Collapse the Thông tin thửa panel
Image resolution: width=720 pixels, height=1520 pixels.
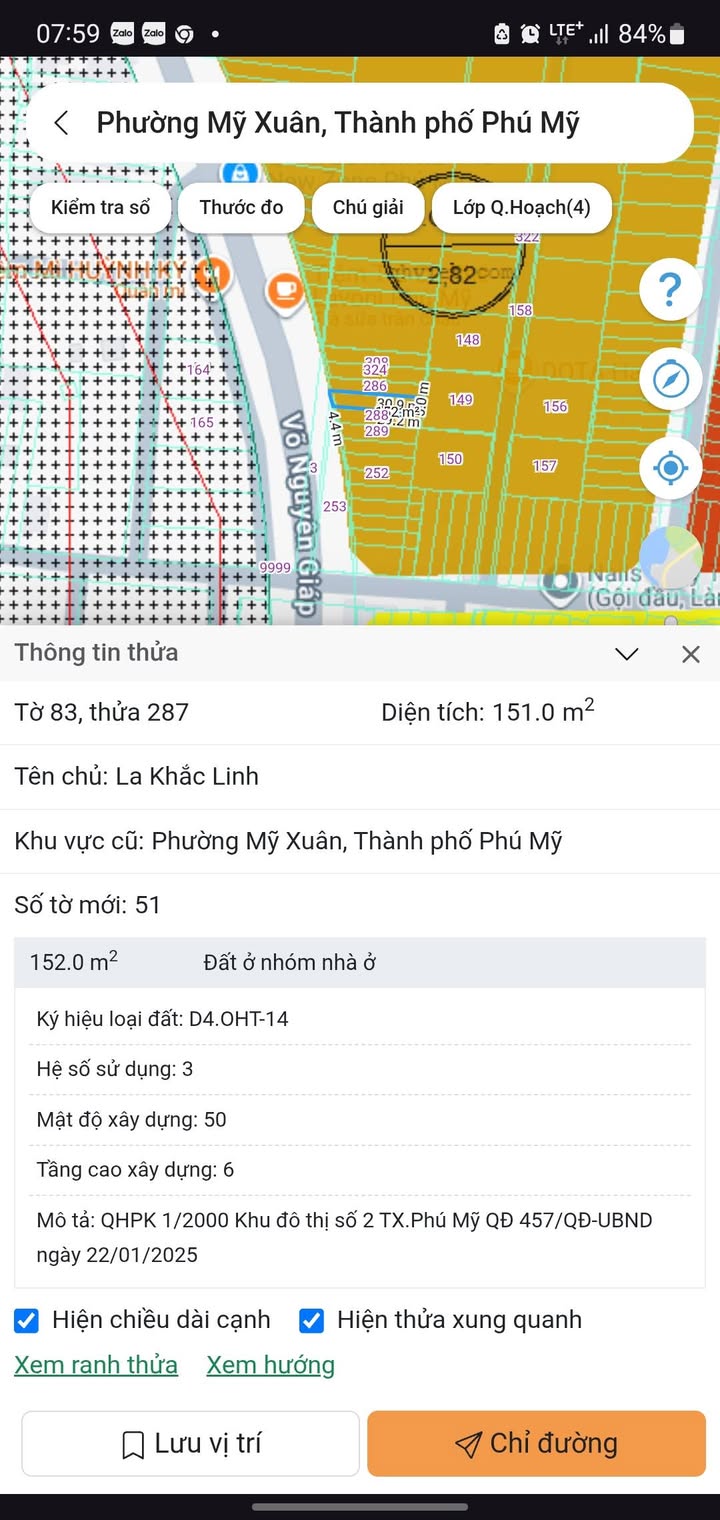[627, 654]
